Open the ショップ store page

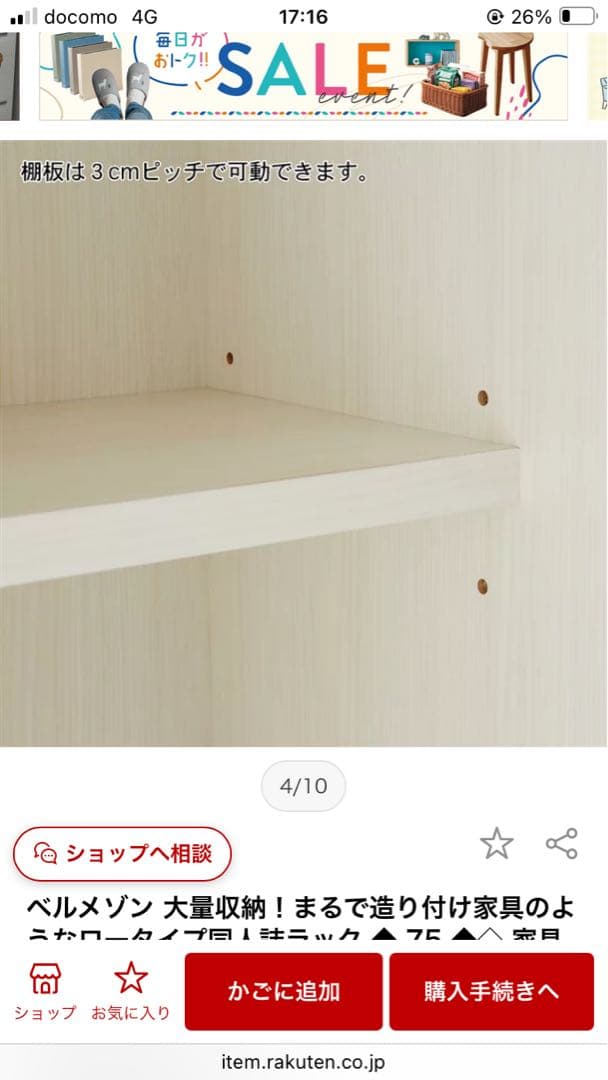45,990
